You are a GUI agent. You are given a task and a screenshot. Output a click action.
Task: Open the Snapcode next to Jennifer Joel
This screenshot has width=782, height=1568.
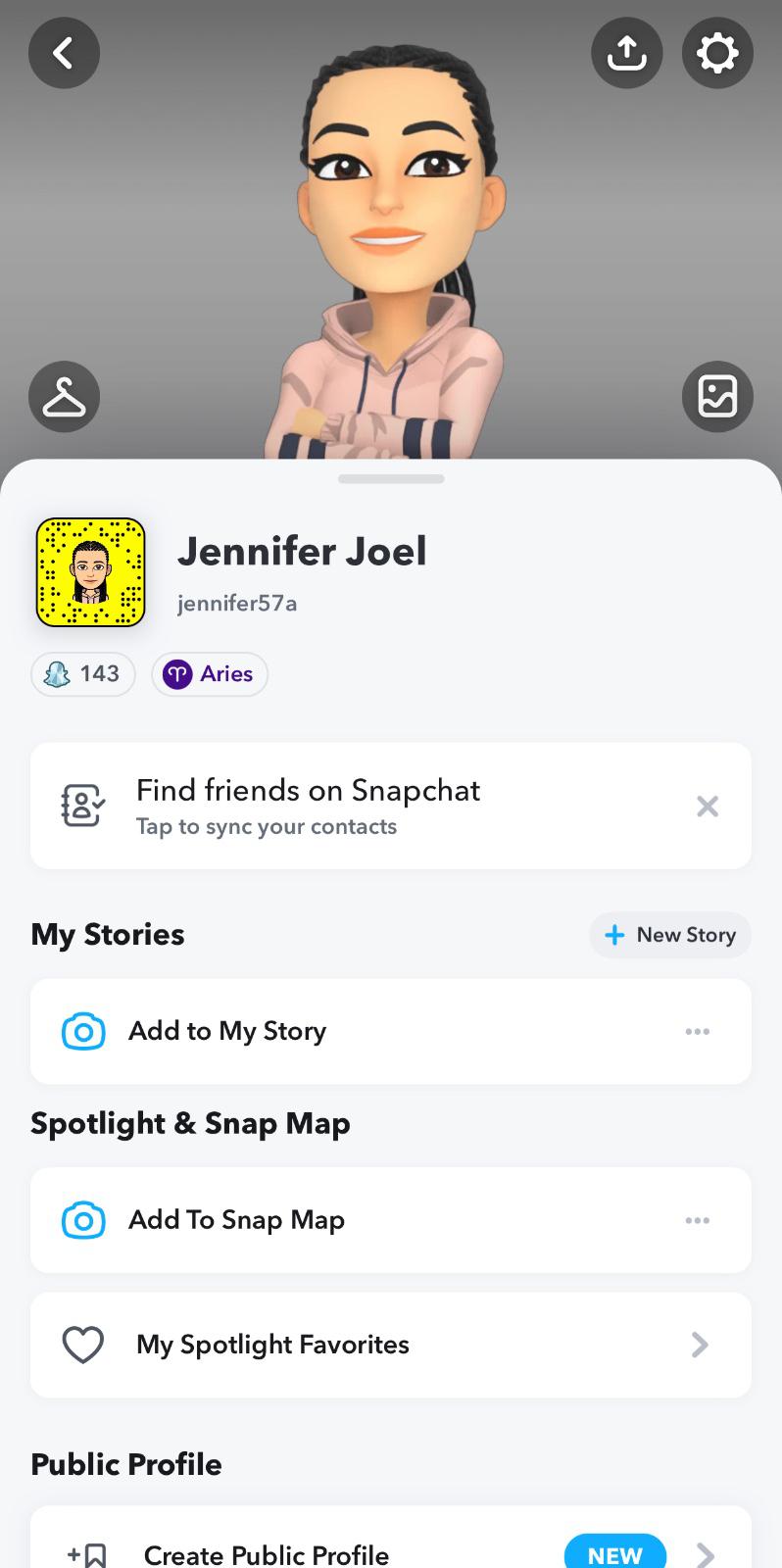click(x=90, y=572)
